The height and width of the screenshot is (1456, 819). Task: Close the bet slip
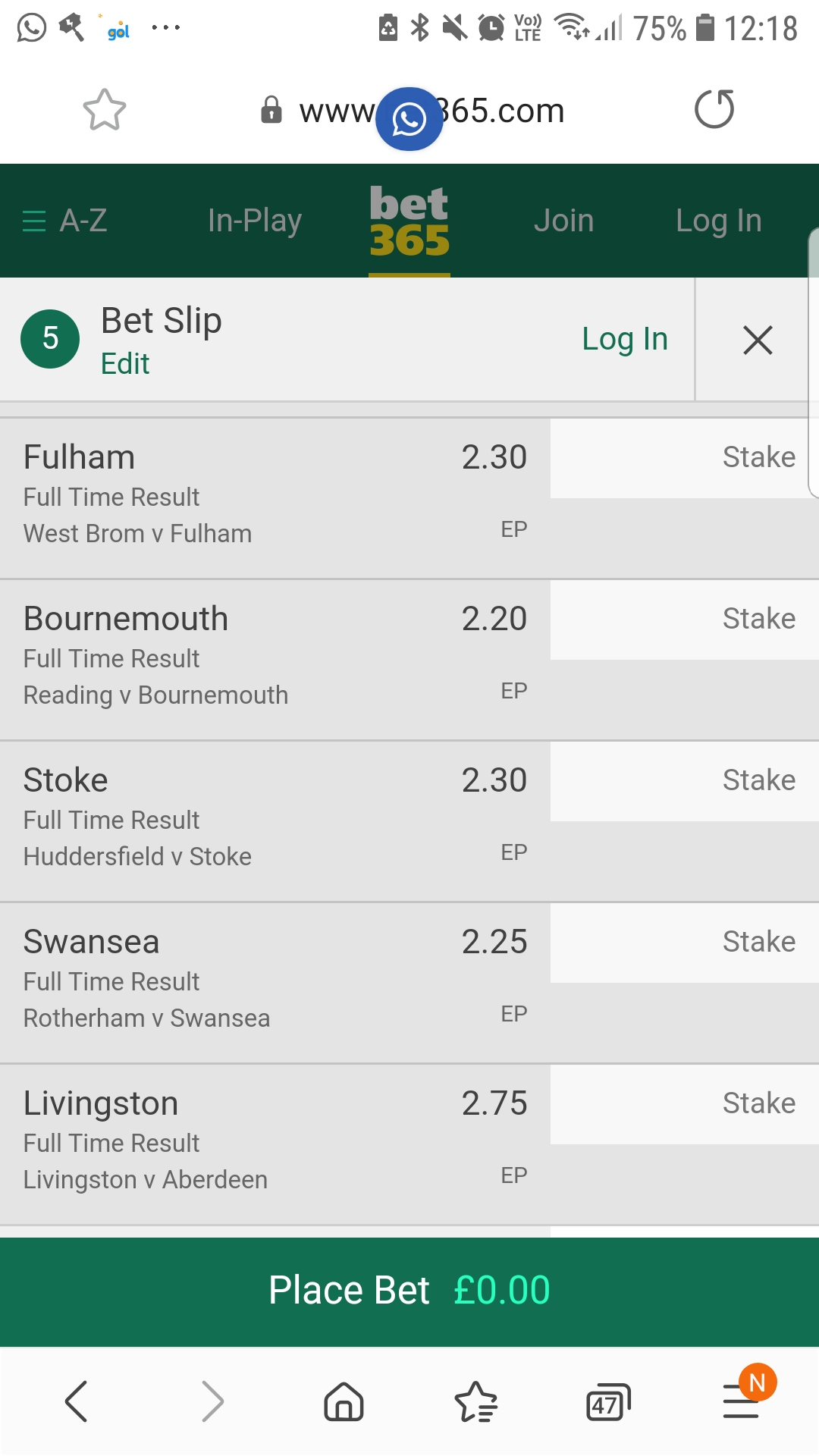click(x=758, y=340)
